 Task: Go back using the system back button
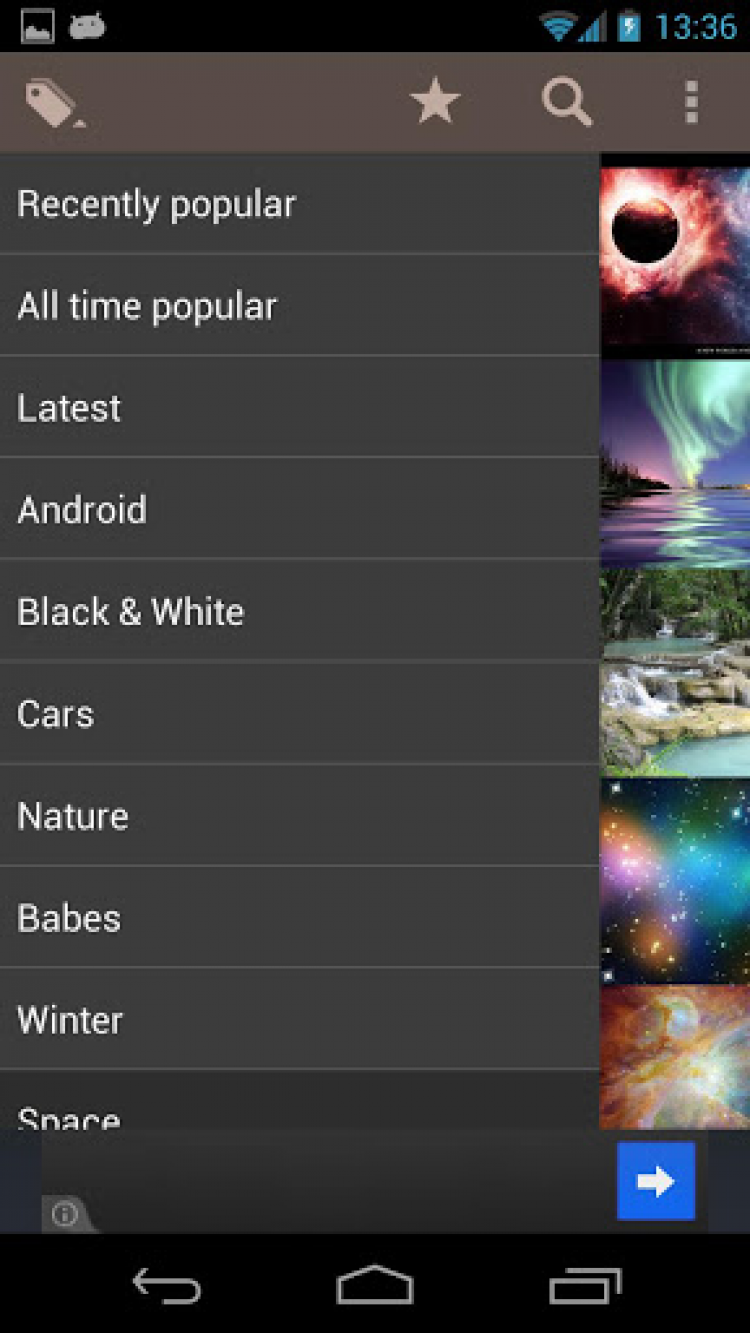pos(167,1285)
